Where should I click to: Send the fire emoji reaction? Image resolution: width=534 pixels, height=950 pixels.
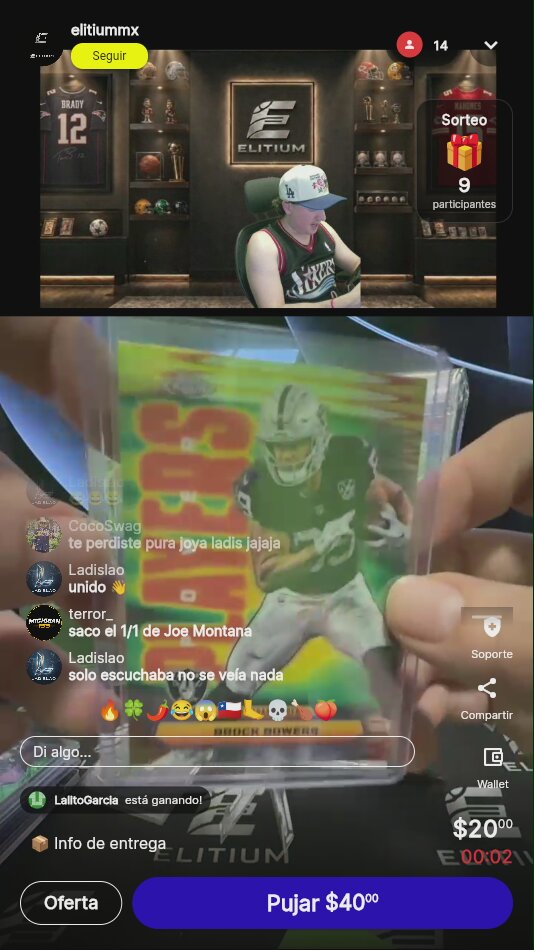point(110,710)
